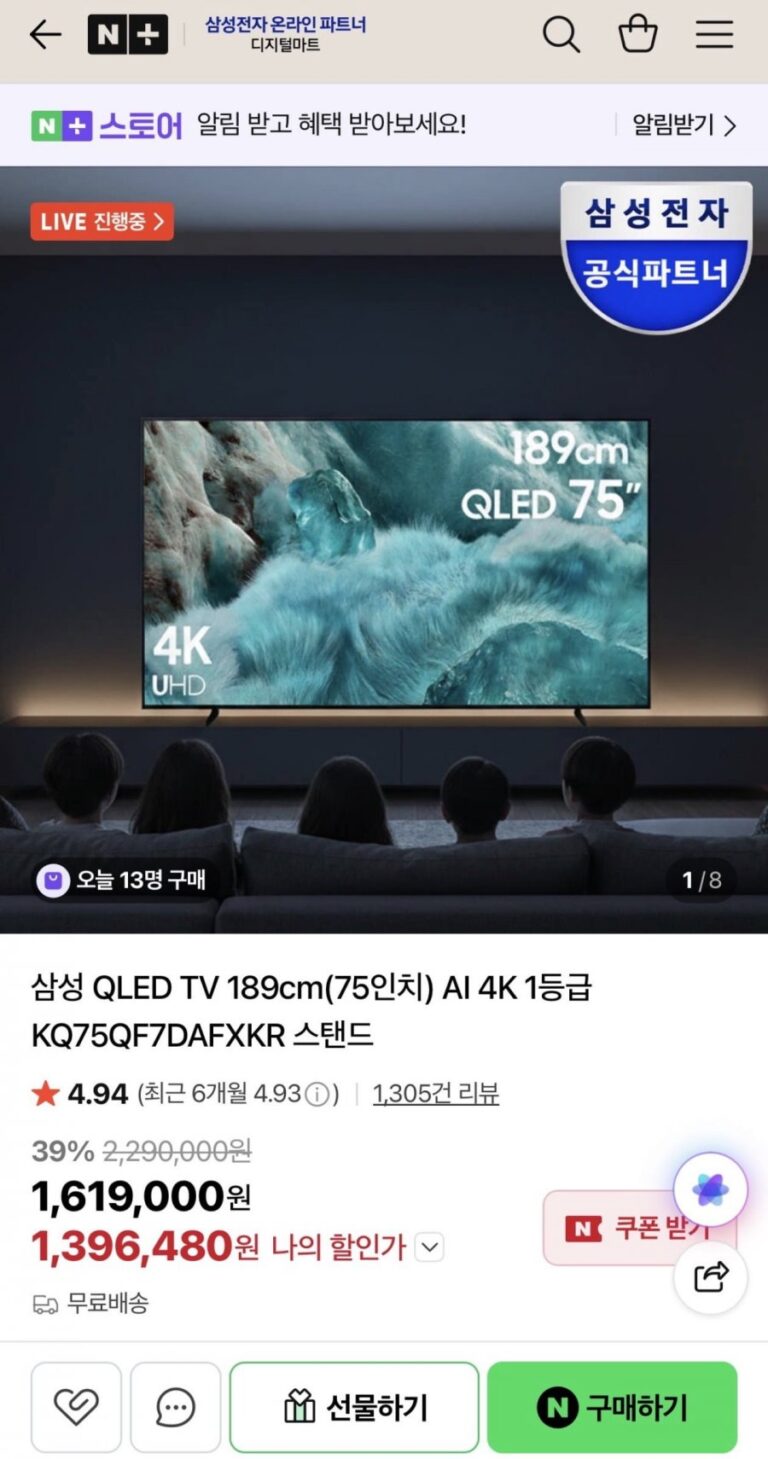The height and width of the screenshot is (1459, 768).
Task: Open the shopping basket
Action: (638, 35)
